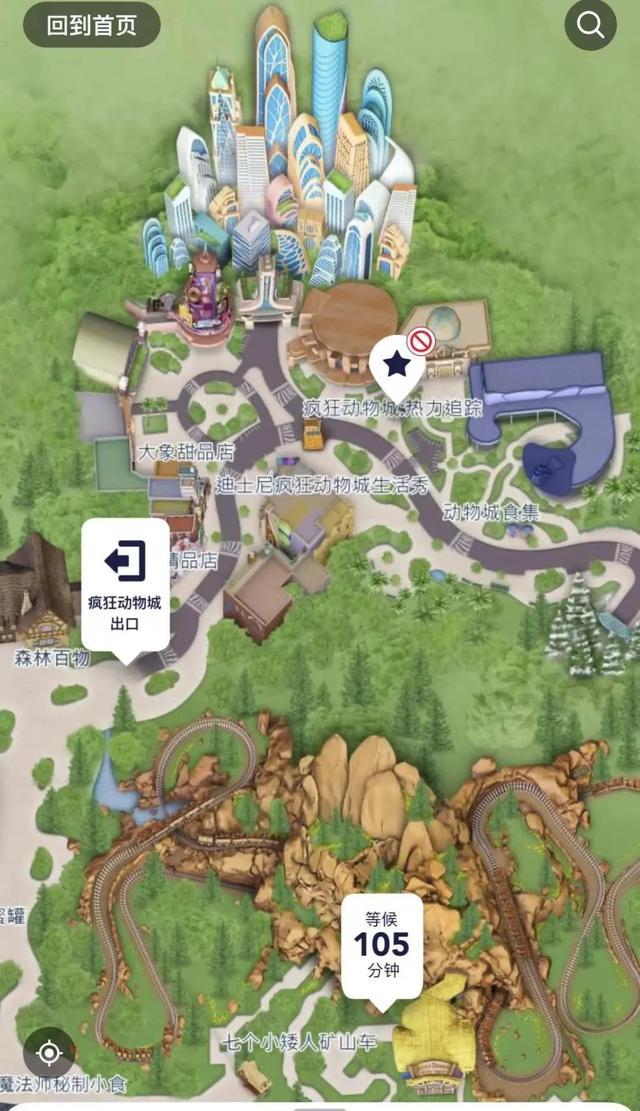Recenter map with the location button
Image resolution: width=640 pixels, height=1111 pixels.
49,1052
